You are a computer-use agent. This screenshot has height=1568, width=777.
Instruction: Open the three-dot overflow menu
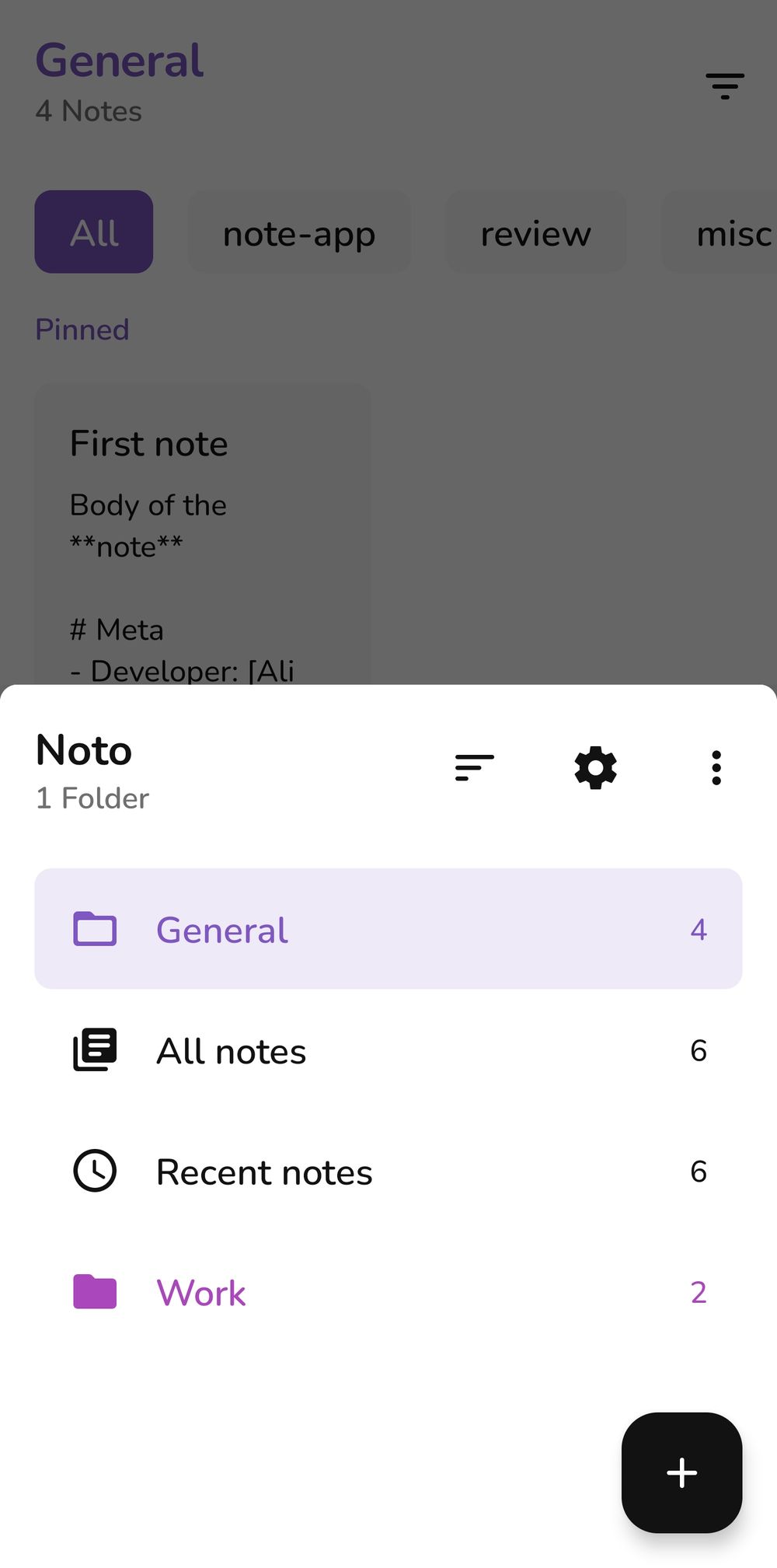[716, 768]
